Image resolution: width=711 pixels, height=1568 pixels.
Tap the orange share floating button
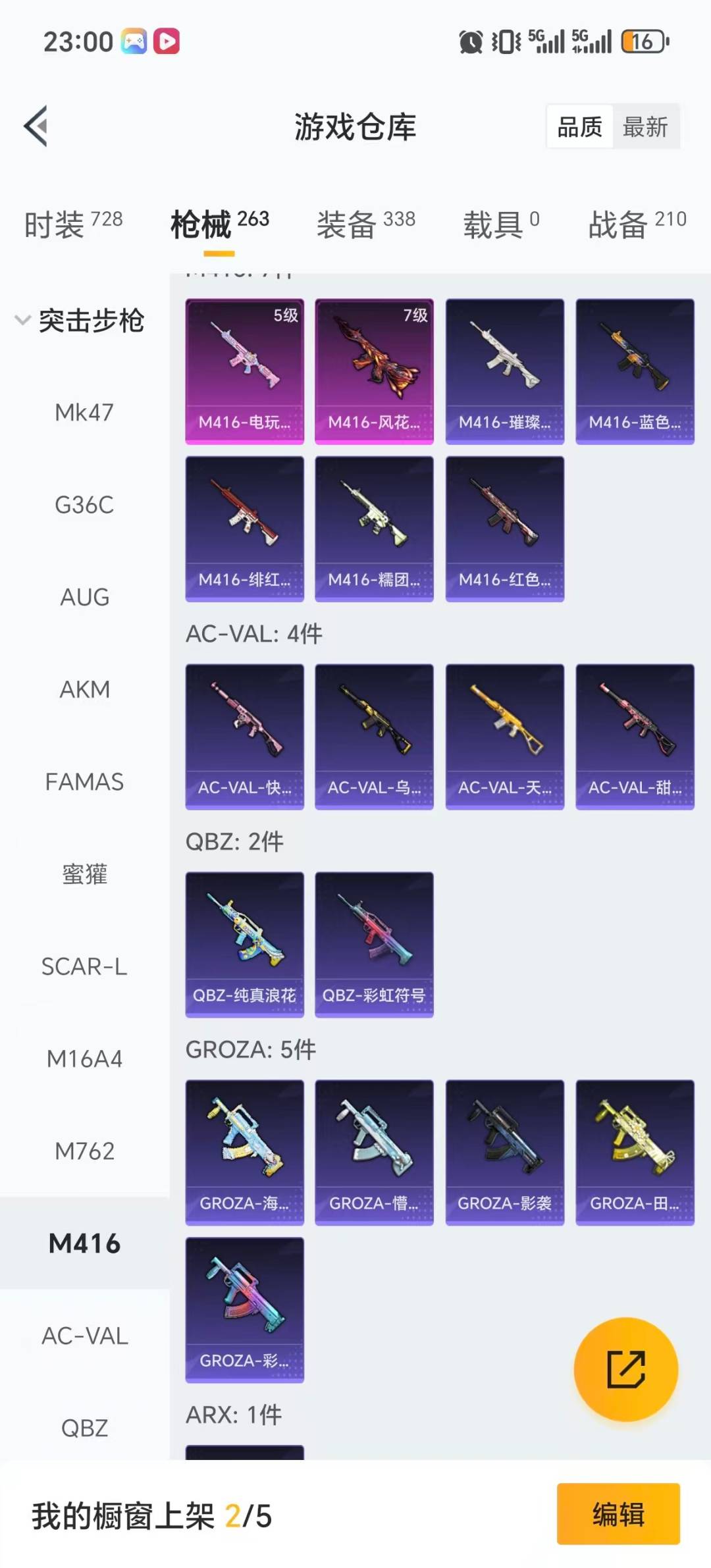[625, 1369]
